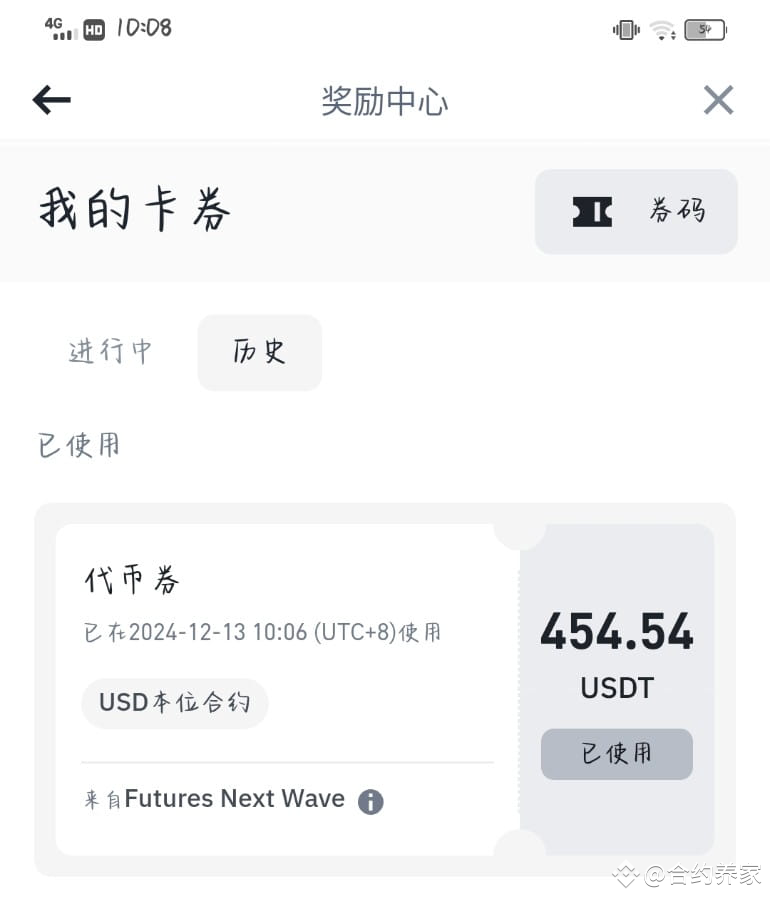
Task: Tap the battery indicator showing 54
Action: tap(705, 29)
